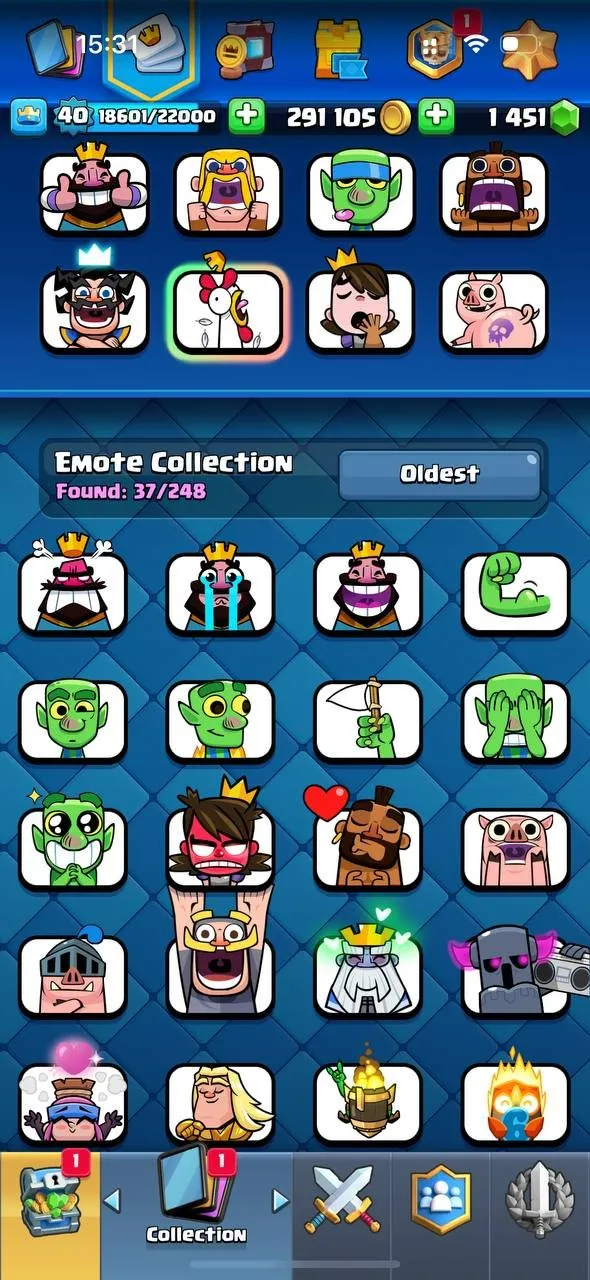Select the pink pig emote in the deck
Viewport: 590px width, 1280px height.
[x=494, y=310]
